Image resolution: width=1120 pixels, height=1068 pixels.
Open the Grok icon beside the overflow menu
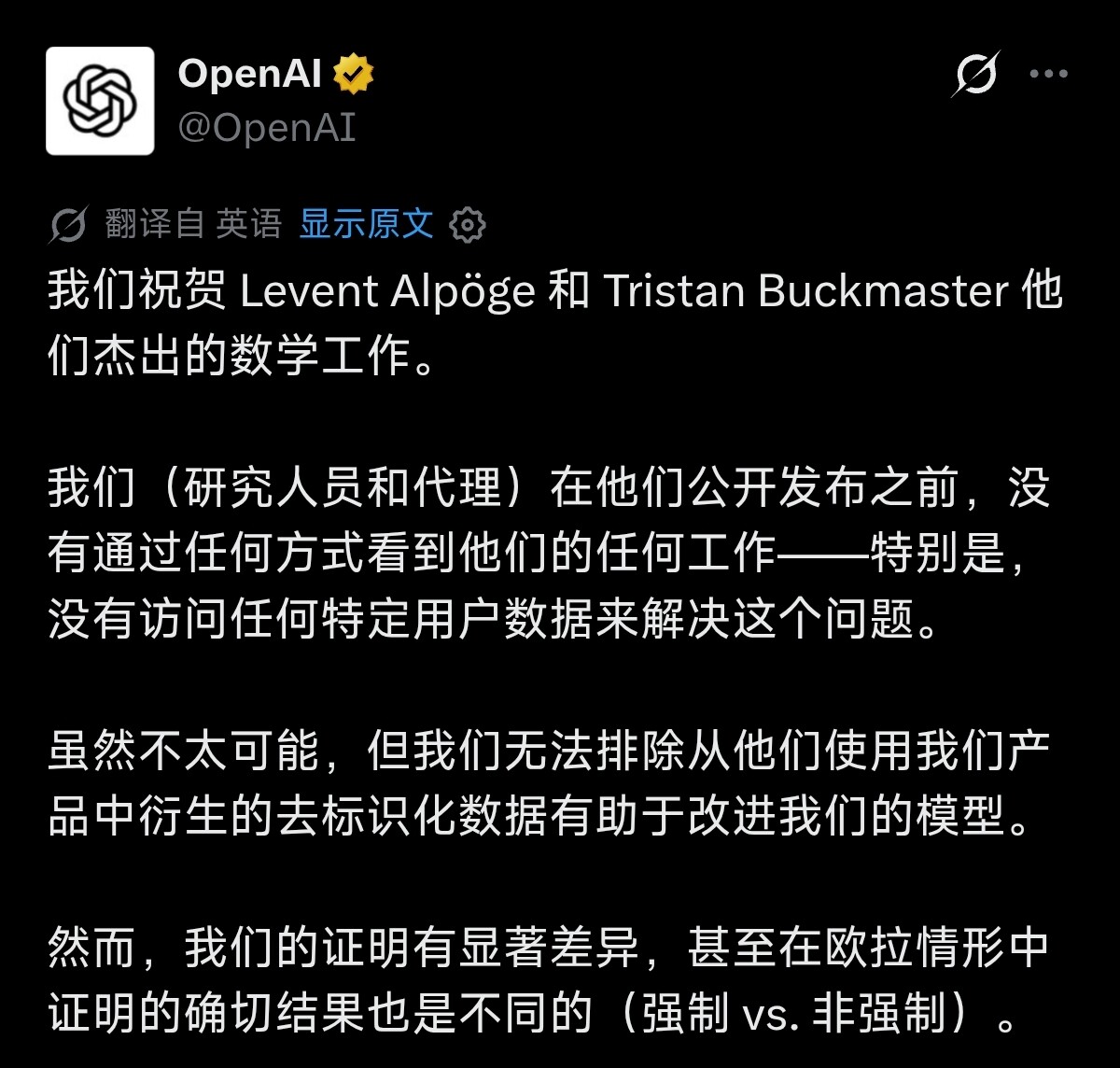tap(975, 74)
